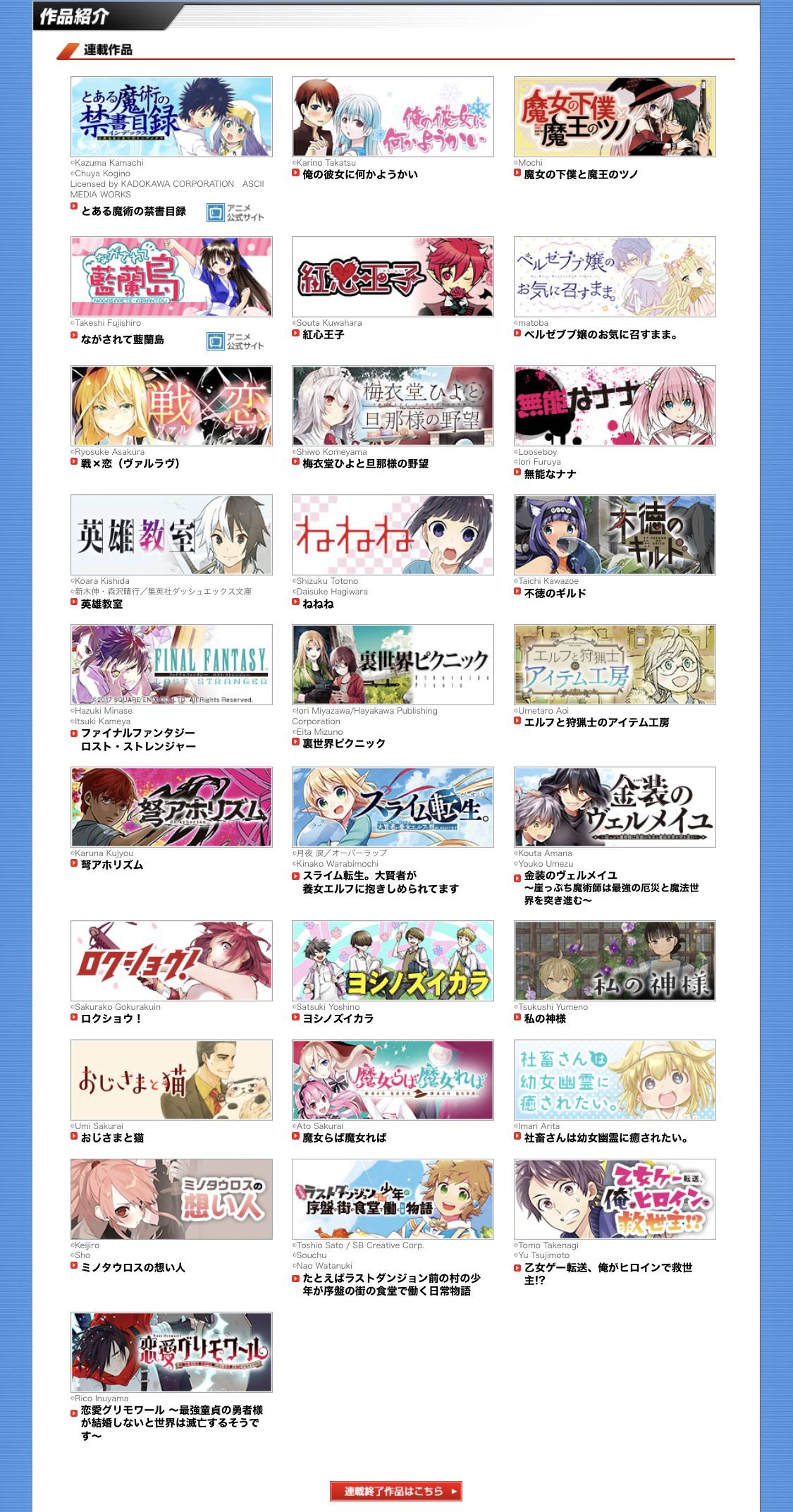Select the 戦×恋（ヴァルラヴ）banner

(x=171, y=406)
